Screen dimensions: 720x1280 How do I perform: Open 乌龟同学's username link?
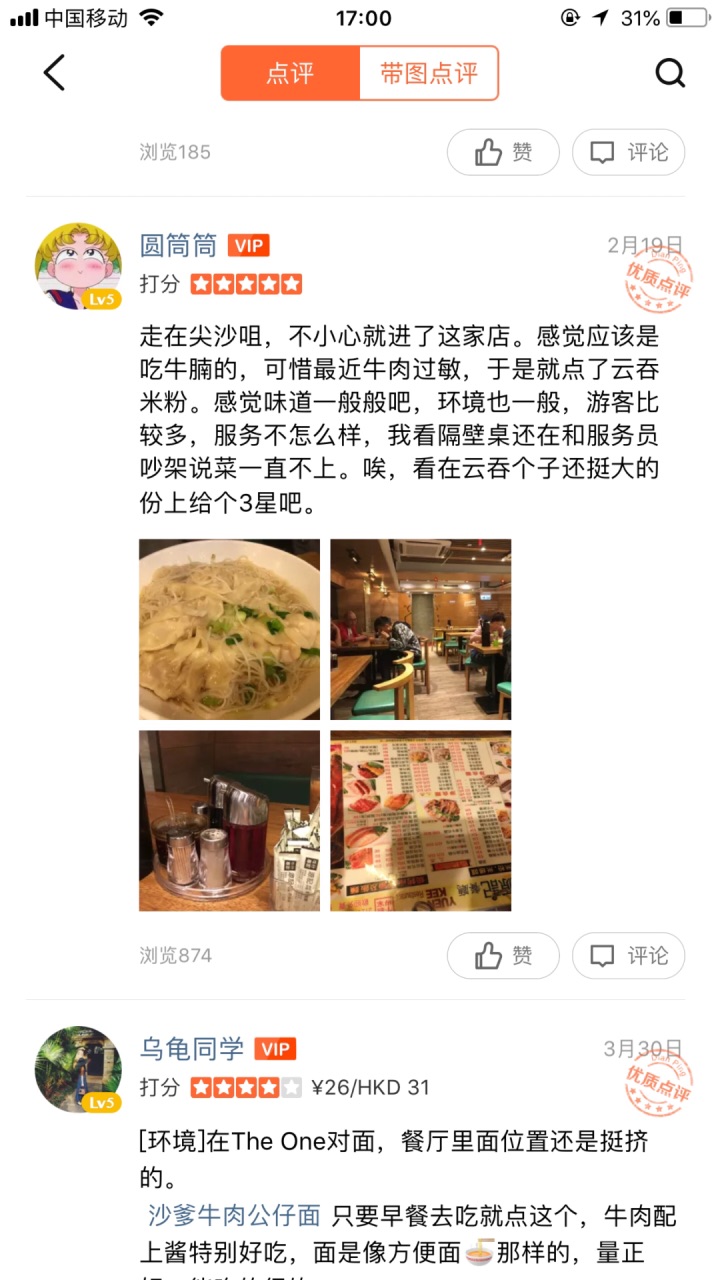pyautogui.click(x=192, y=1049)
